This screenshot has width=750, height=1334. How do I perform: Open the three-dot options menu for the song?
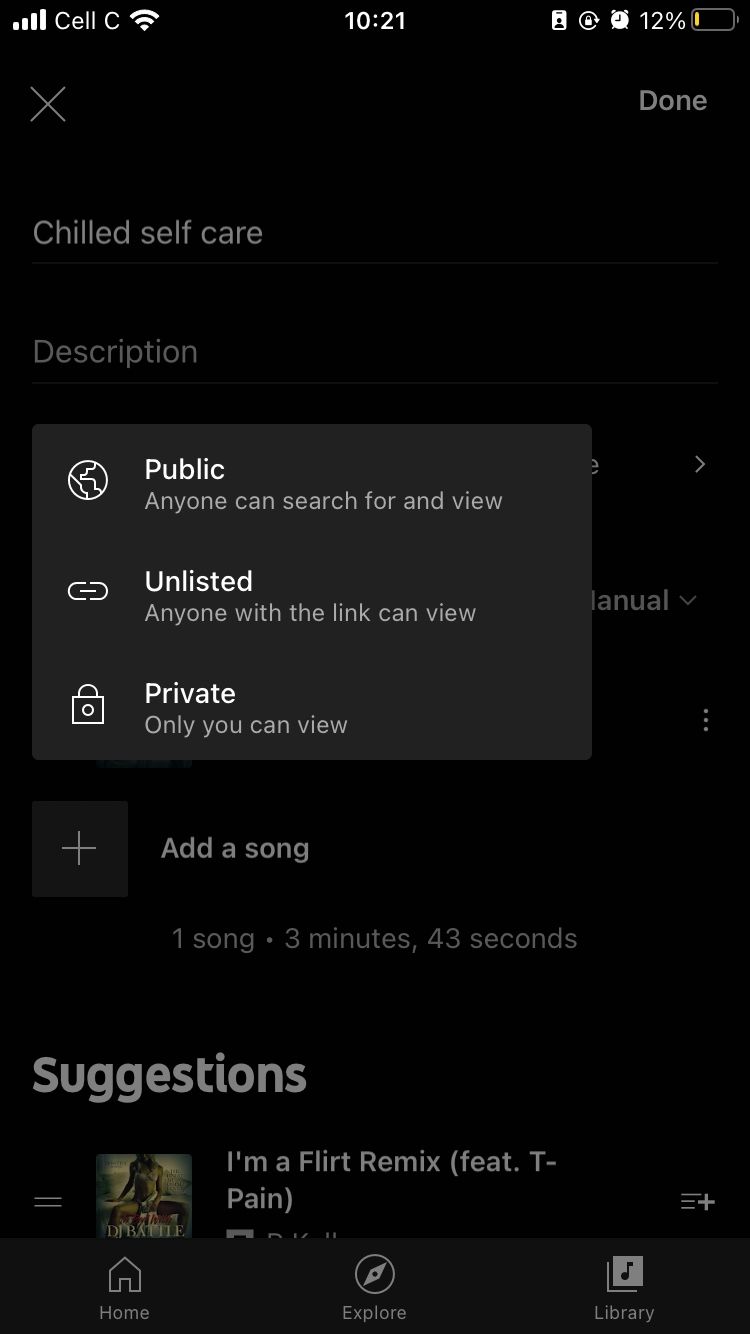point(706,720)
